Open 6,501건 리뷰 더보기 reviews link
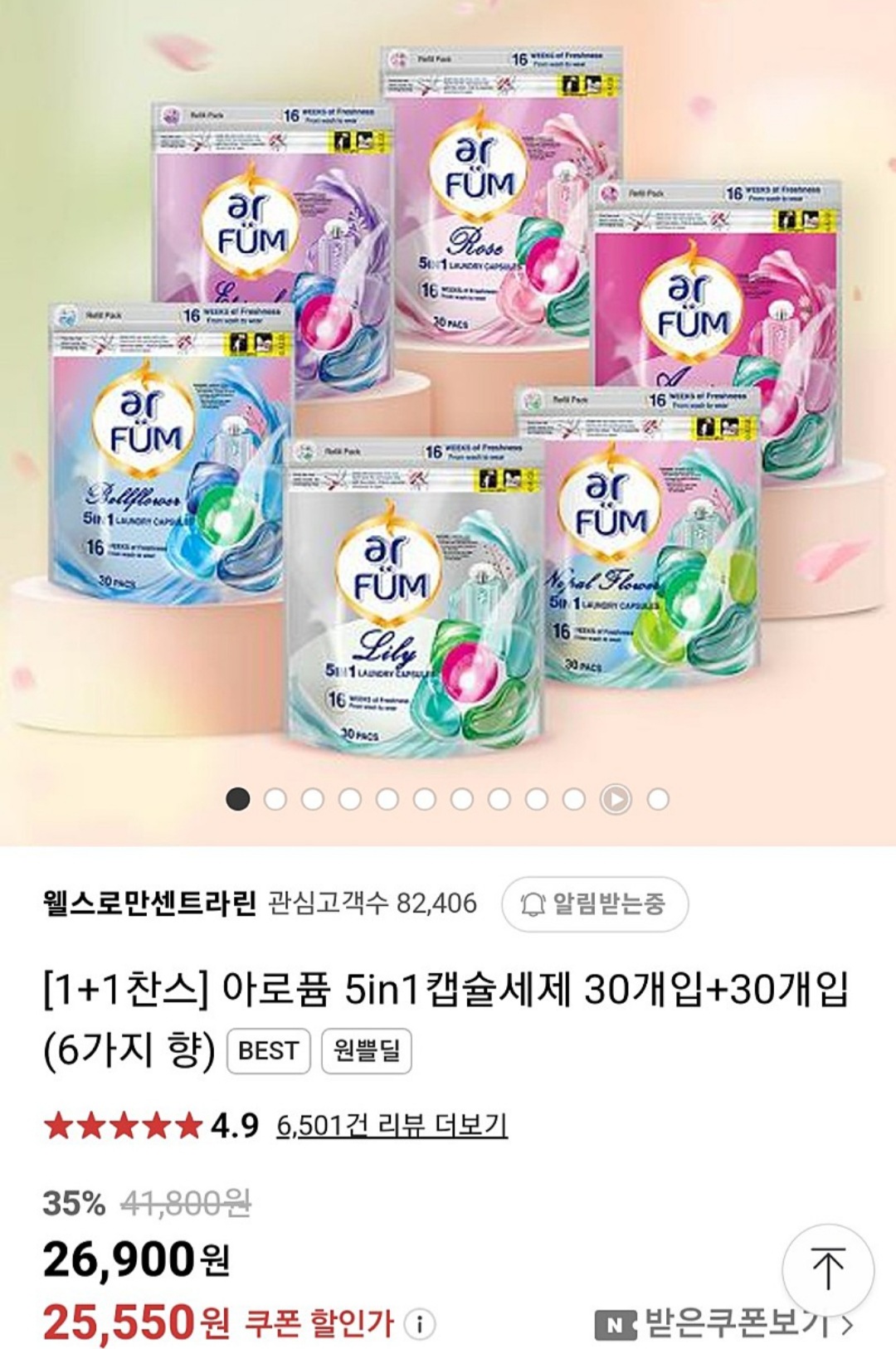896x1349 pixels. (x=392, y=1126)
